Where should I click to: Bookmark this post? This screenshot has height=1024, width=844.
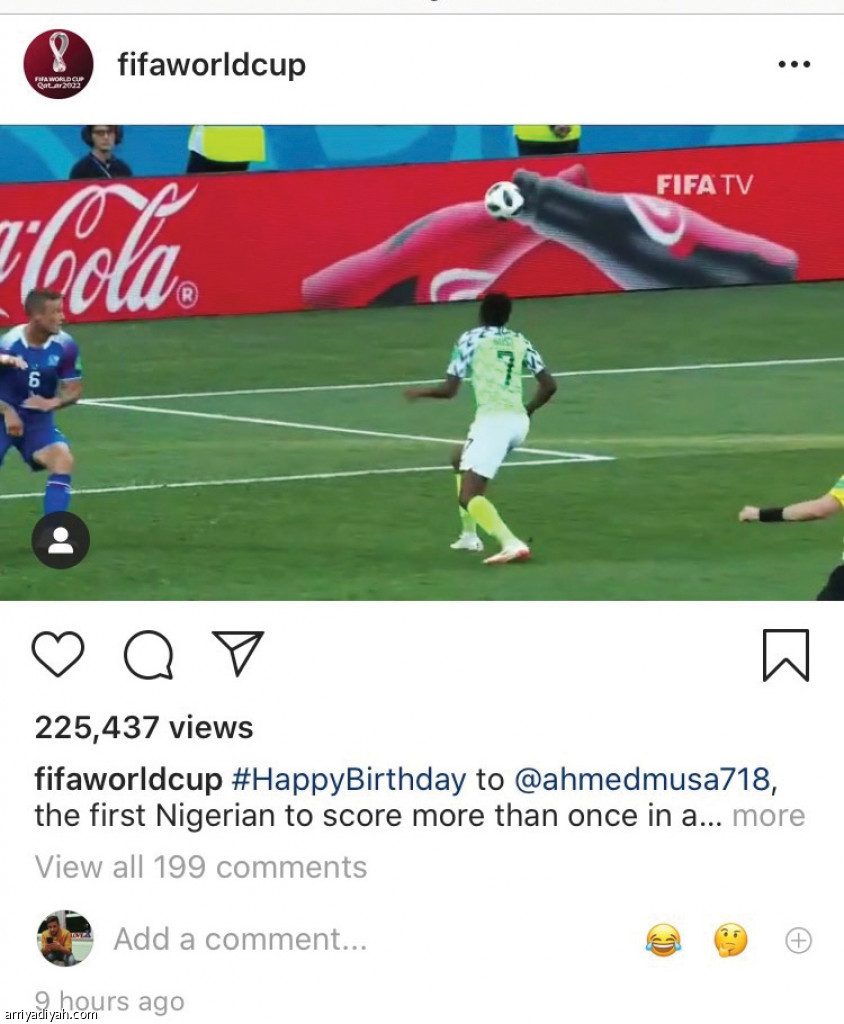tap(785, 656)
